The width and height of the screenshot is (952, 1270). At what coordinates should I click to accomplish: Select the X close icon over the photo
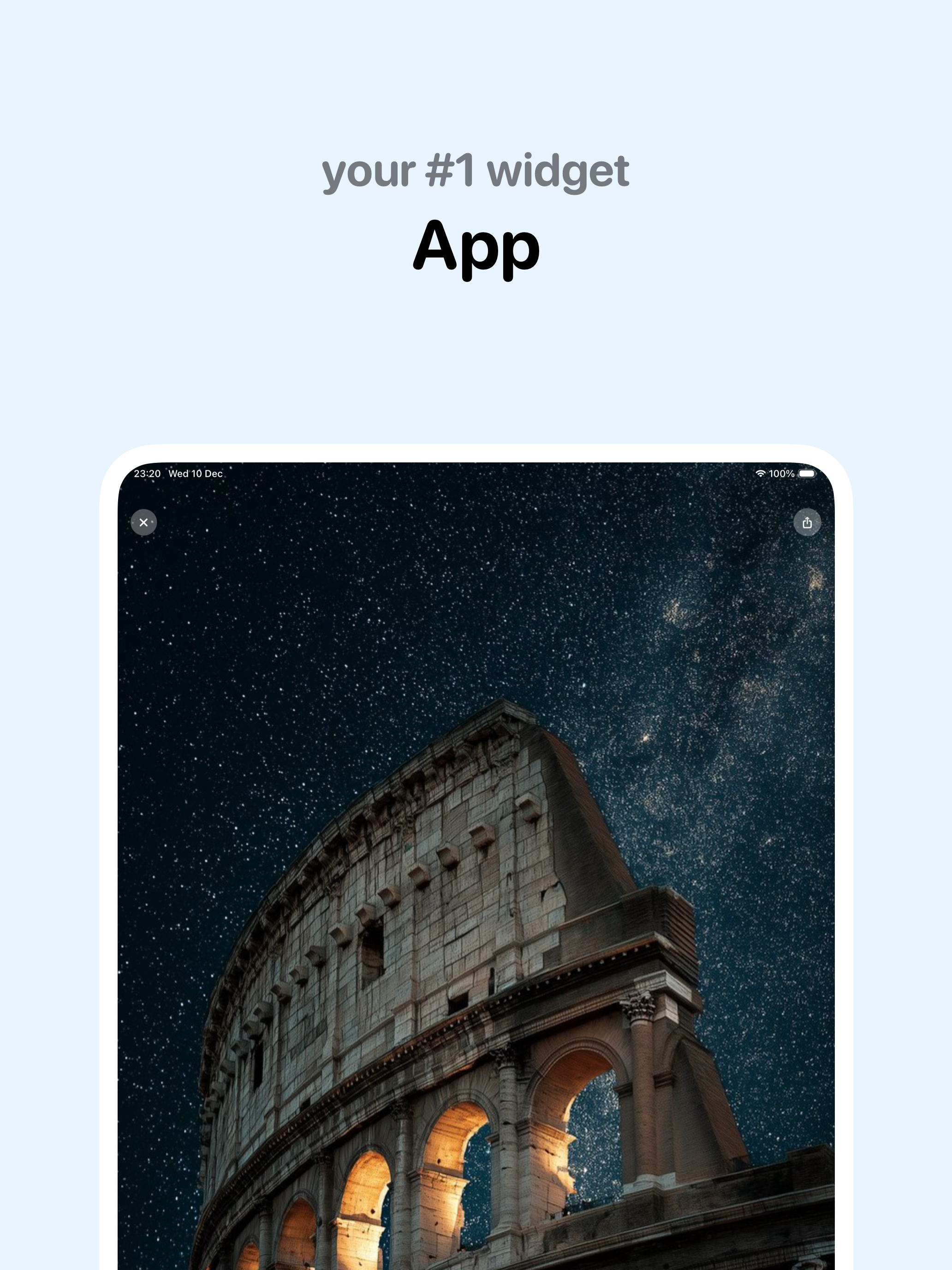tap(144, 522)
